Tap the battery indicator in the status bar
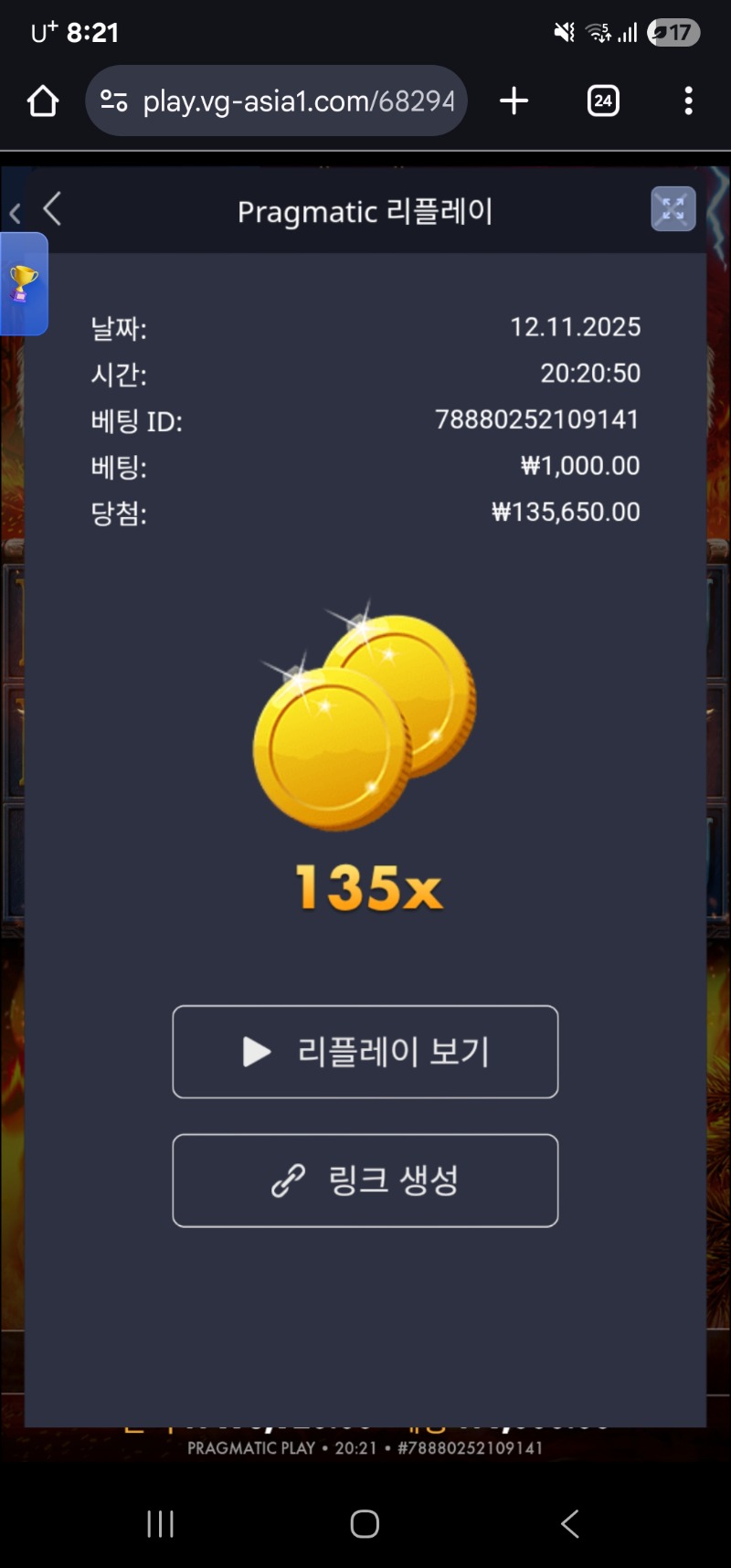Screen dimensions: 731x1568 673,33
